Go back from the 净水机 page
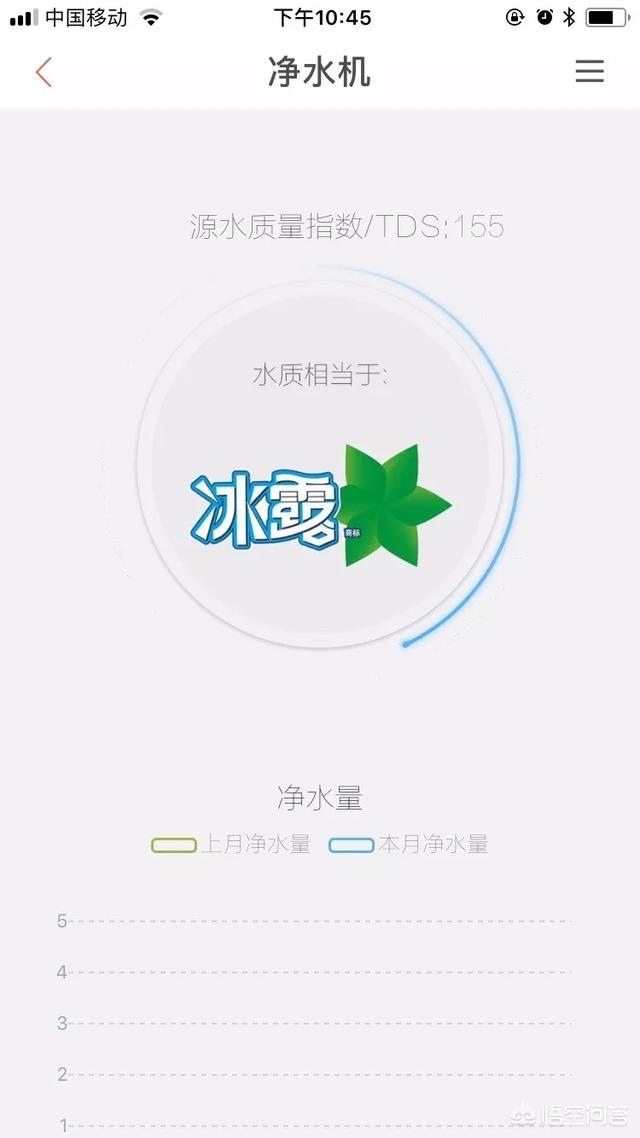640x1138 pixels. (x=43, y=72)
